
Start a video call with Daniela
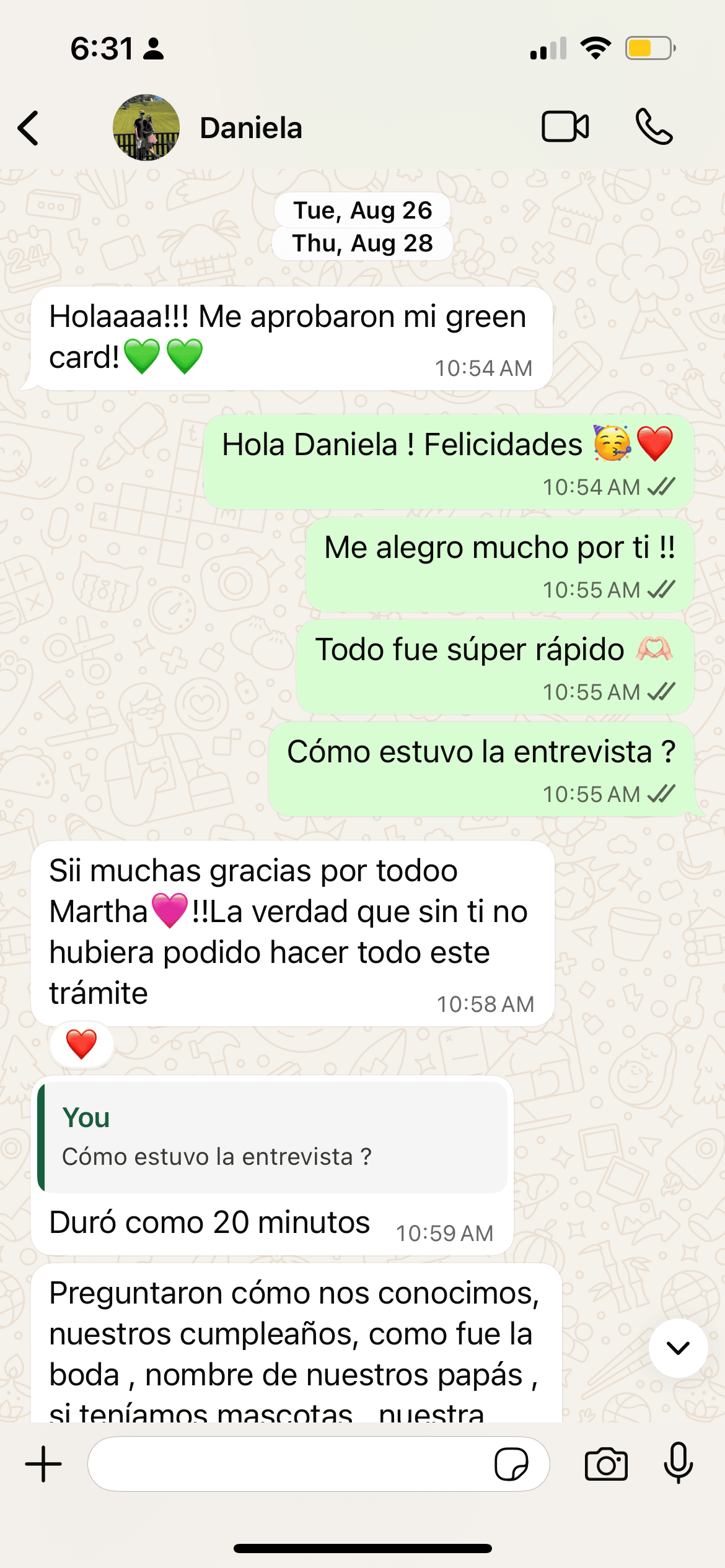(565, 127)
